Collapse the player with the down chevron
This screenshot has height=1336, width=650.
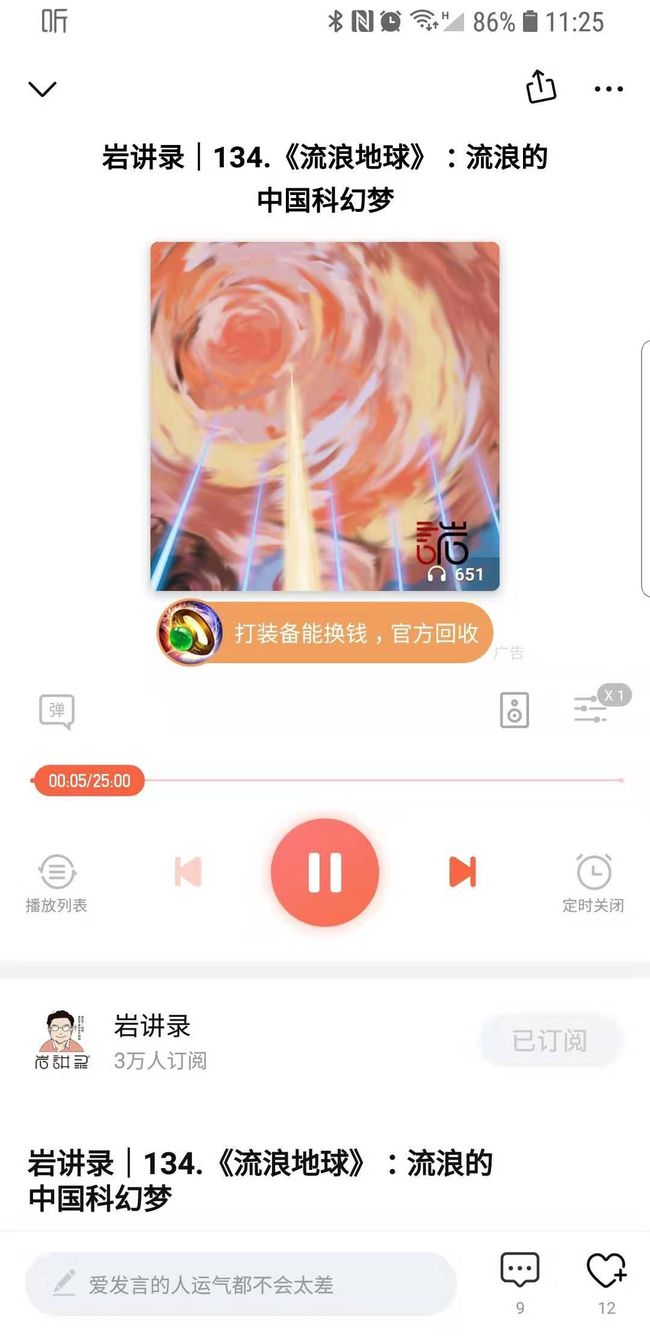pos(42,89)
